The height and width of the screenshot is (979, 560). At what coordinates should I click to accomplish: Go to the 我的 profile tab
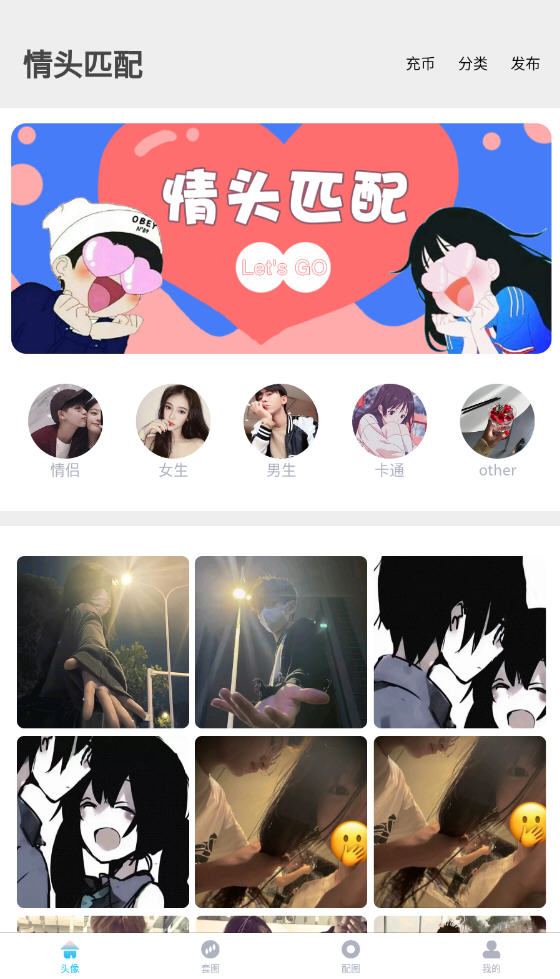[491, 957]
